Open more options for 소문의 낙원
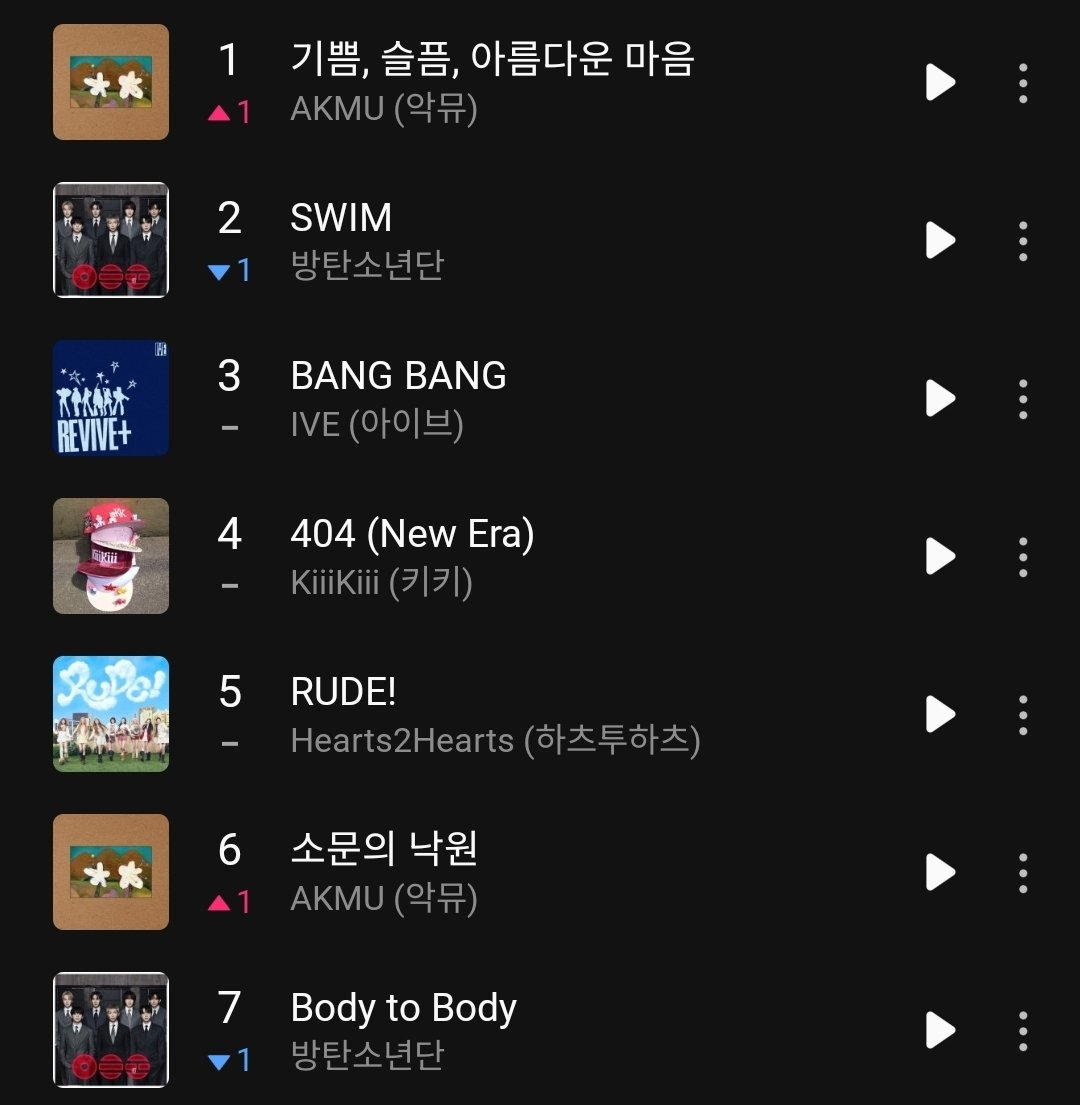Screen dimensions: 1080x1105 coord(1022,872)
